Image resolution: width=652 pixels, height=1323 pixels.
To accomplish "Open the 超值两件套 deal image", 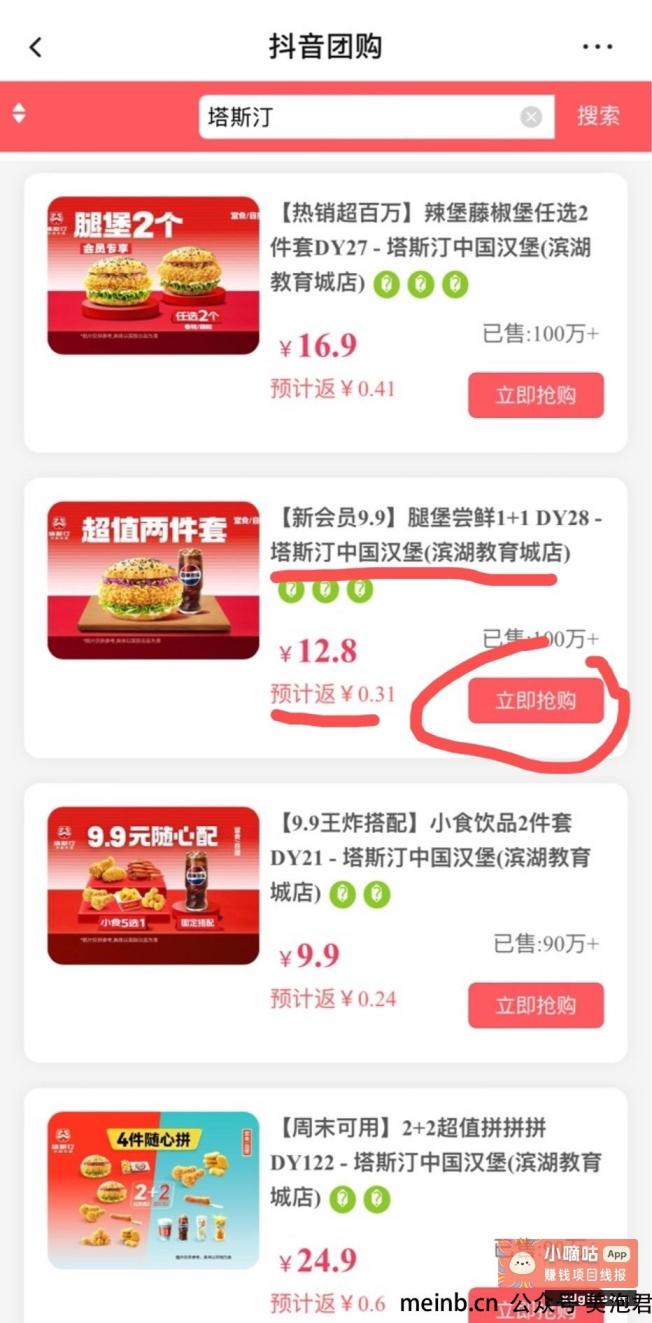I will [153, 580].
